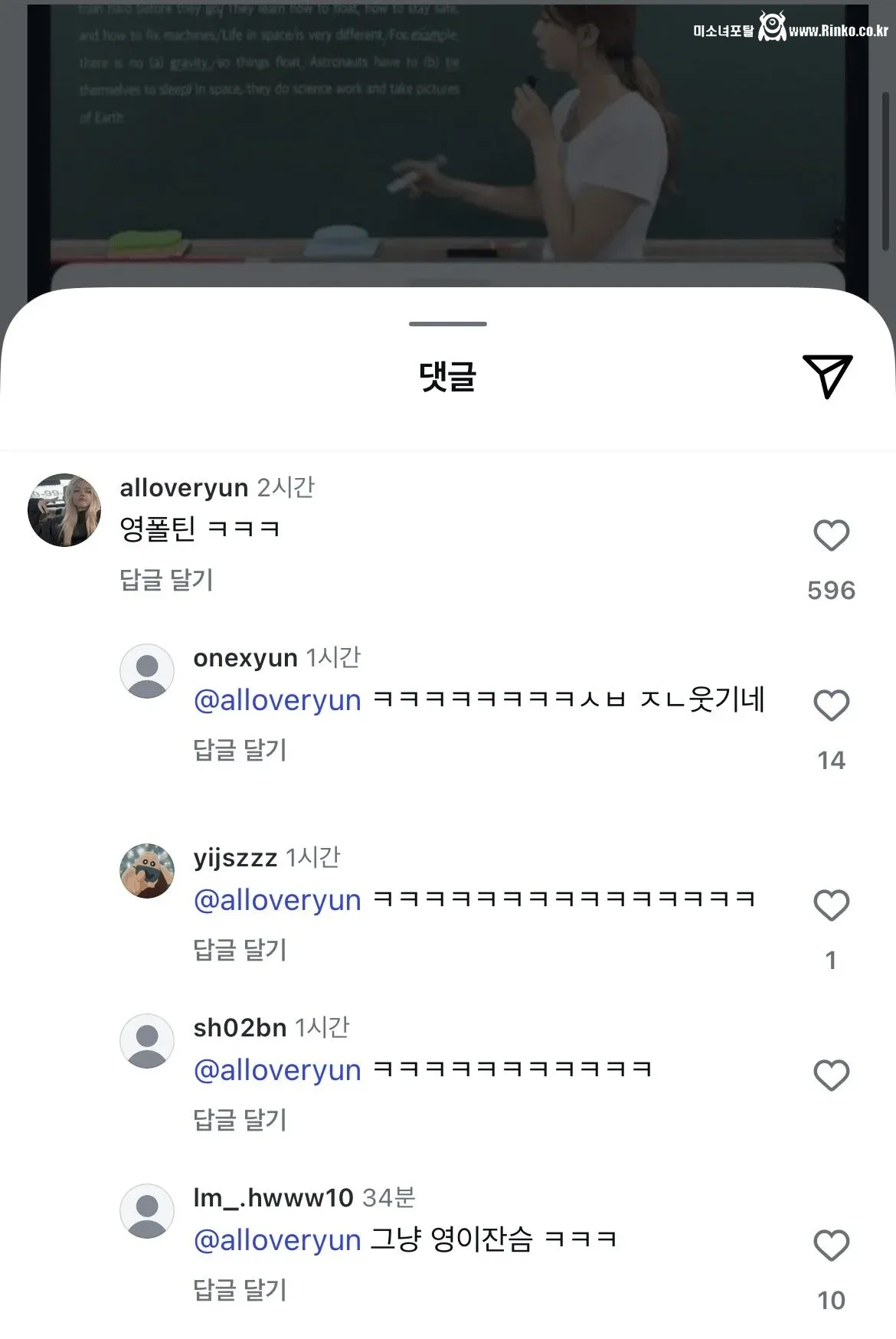Like yijszzz's reply using the heart icon
This screenshot has width=896, height=1339.
pyautogui.click(x=831, y=906)
